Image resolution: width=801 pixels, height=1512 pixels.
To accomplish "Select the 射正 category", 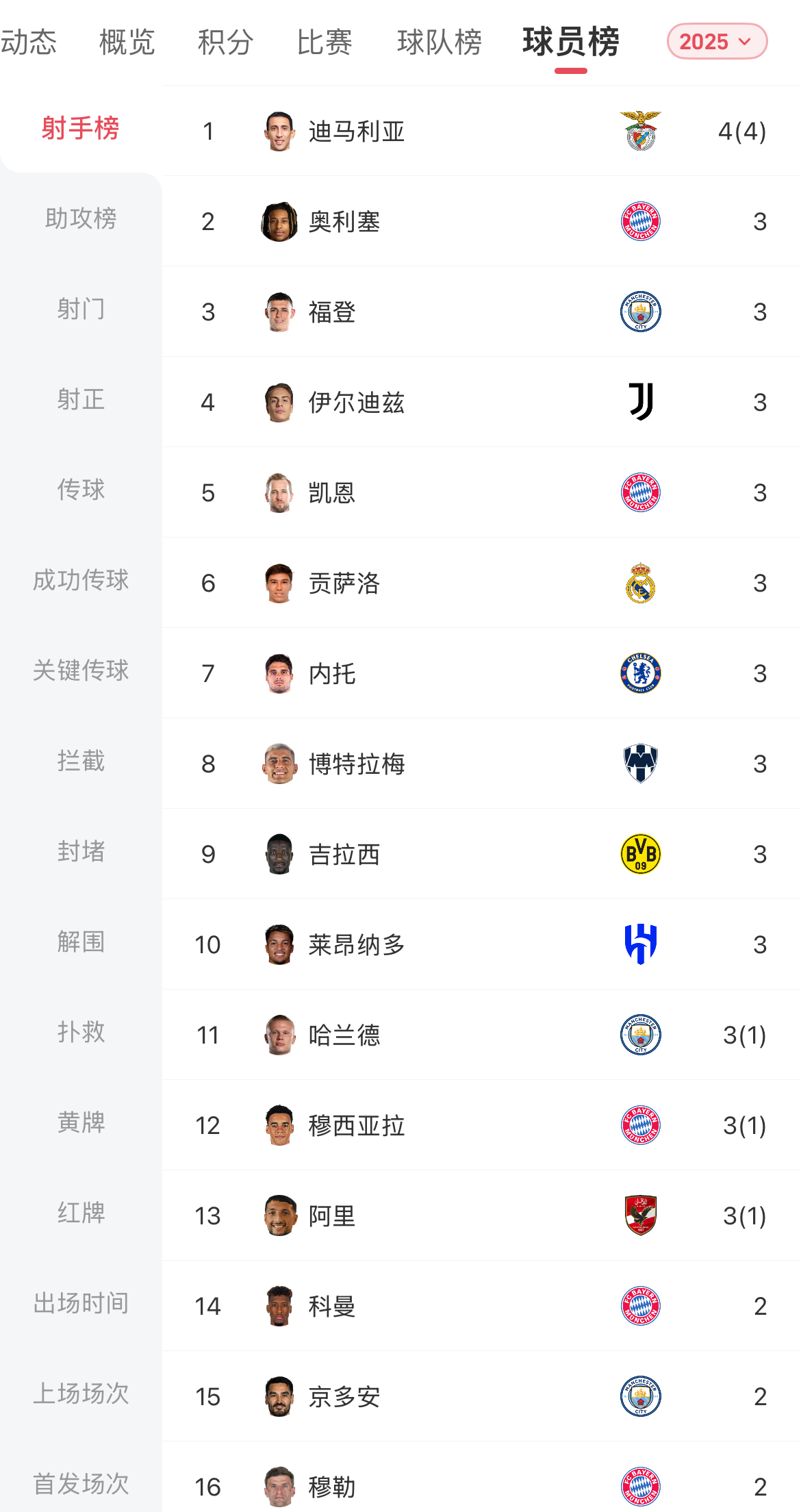I will pyautogui.click(x=81, y=399).
